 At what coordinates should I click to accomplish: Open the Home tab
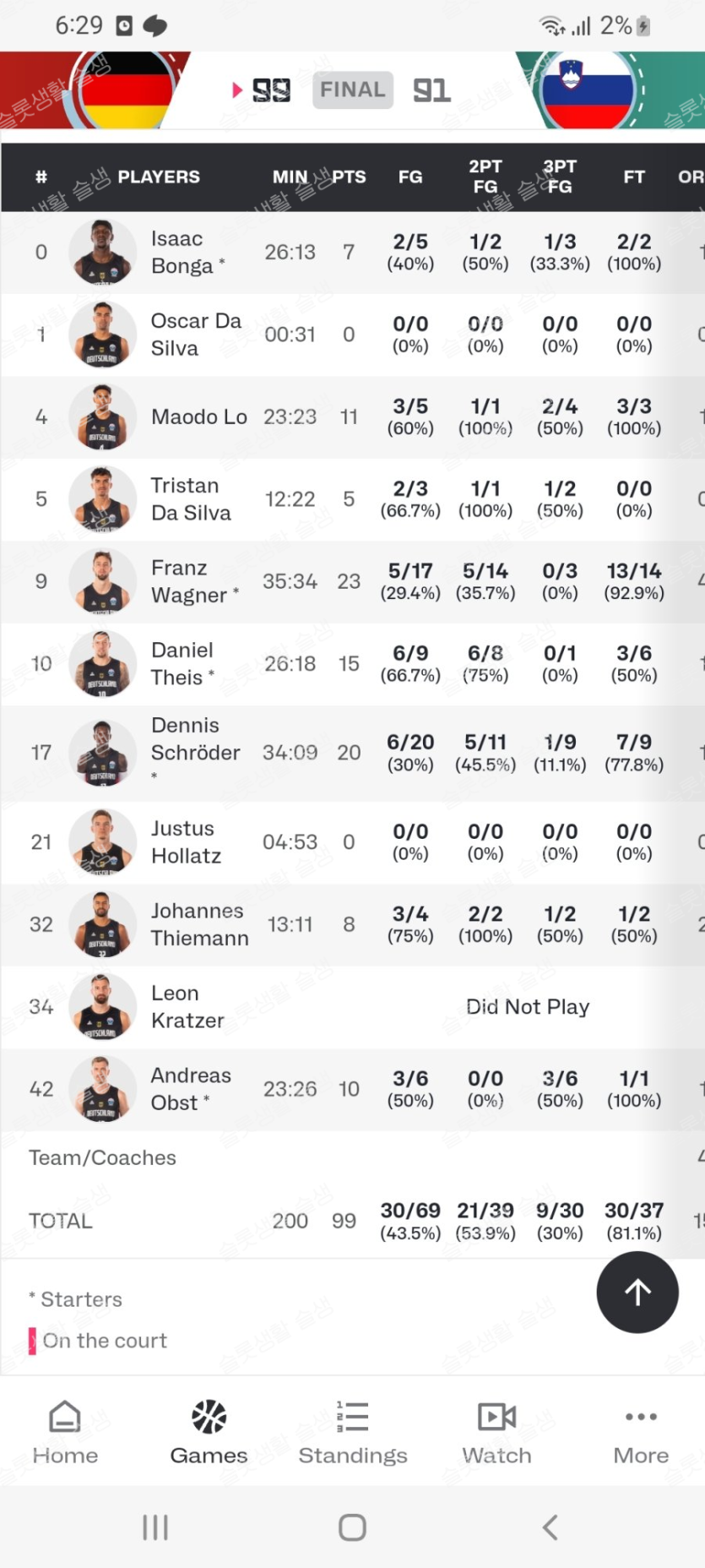pos(65,1433)
